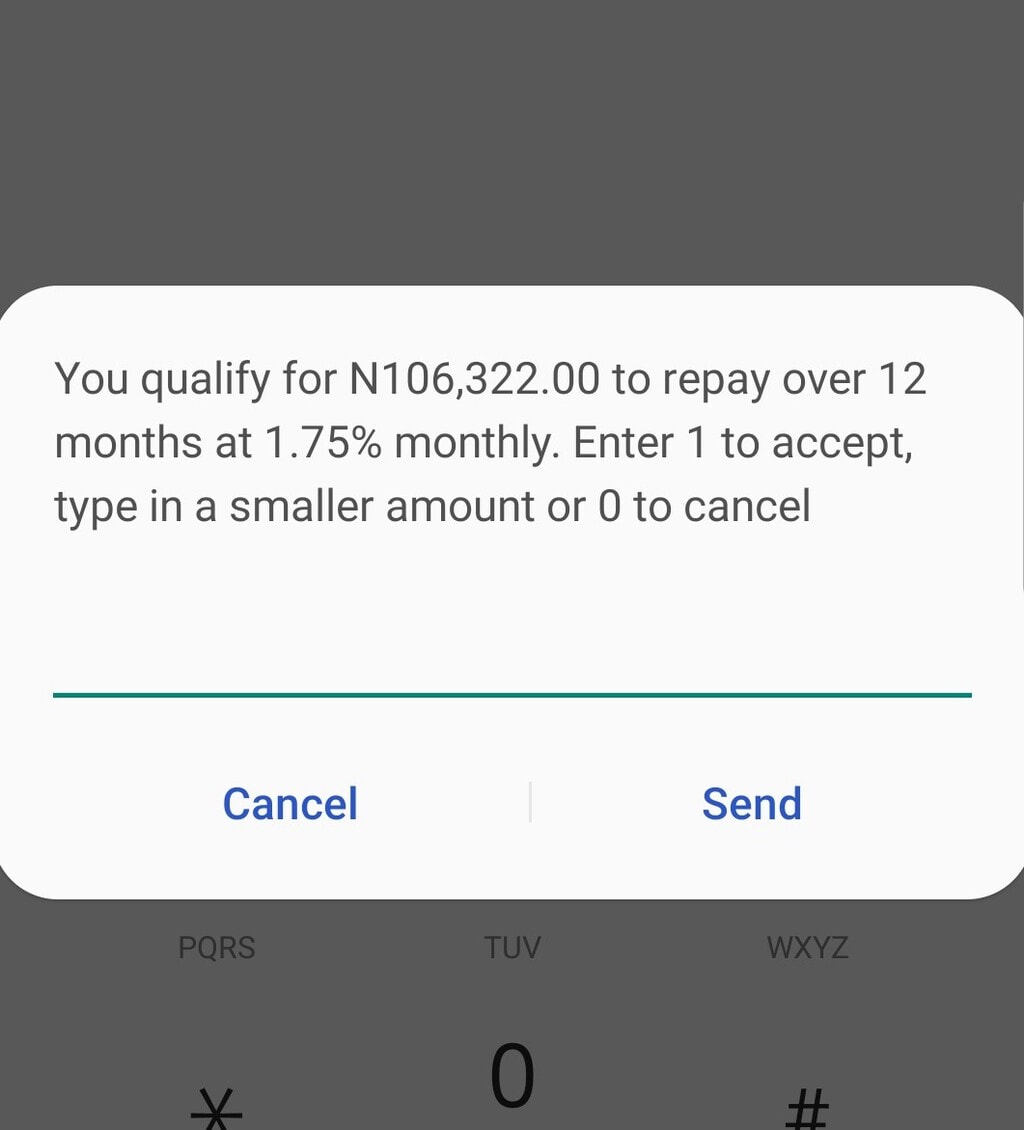This screenshot has width=1024, height=1130.
Task: Tap the empty space above the input line
Action: pos(512,620)
